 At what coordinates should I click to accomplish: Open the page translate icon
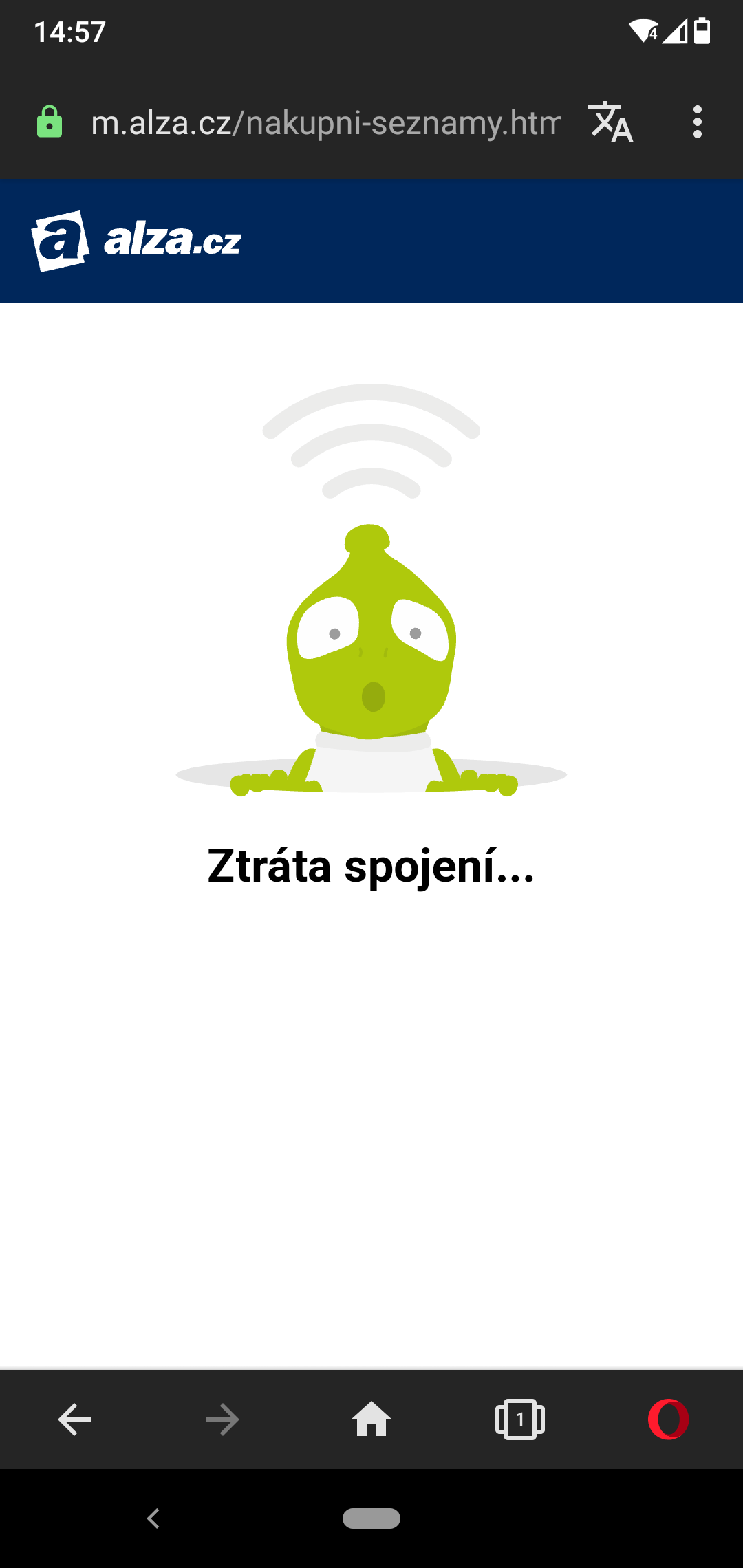click(x=611, y=122)
